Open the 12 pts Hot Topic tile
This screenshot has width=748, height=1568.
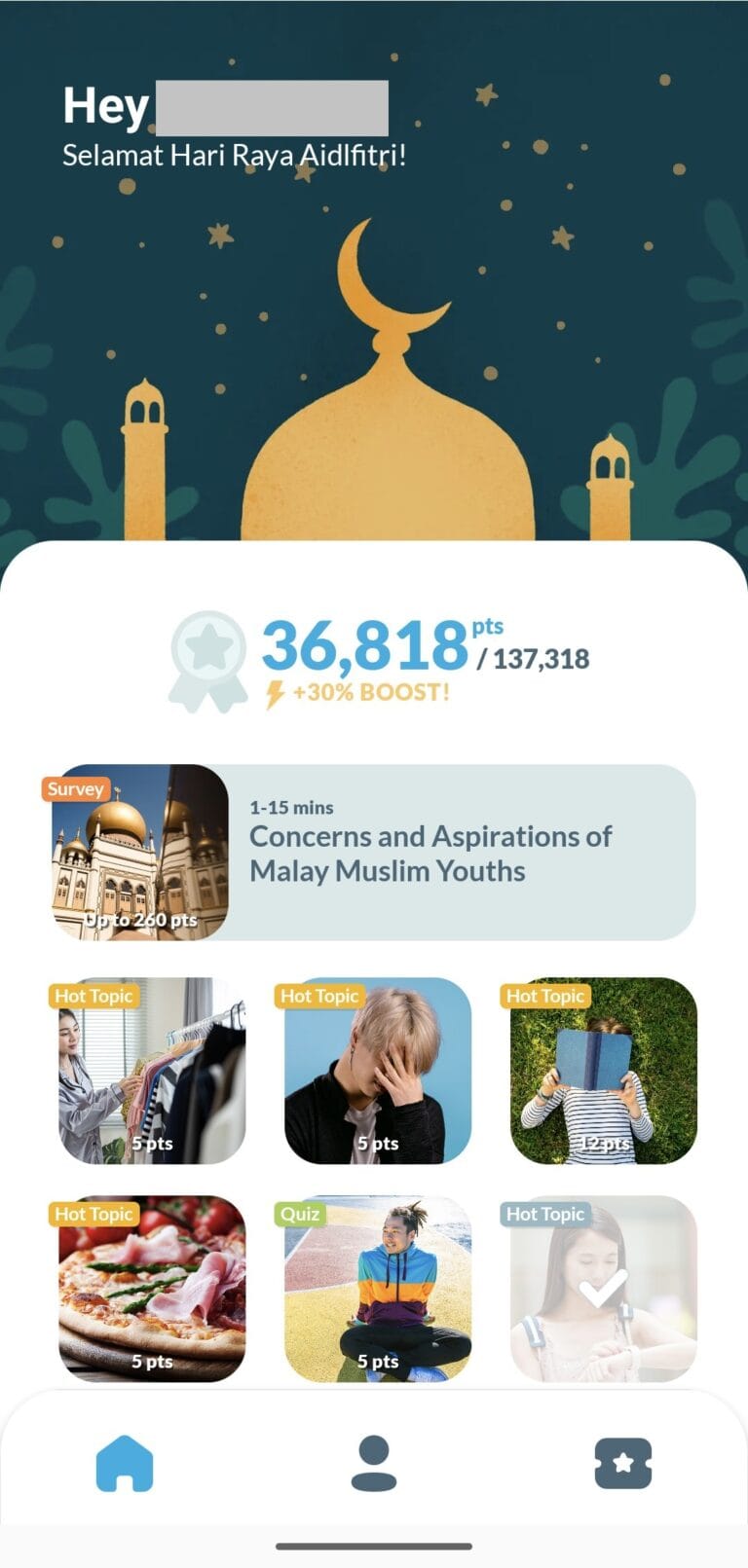[x=604, y=1071]
